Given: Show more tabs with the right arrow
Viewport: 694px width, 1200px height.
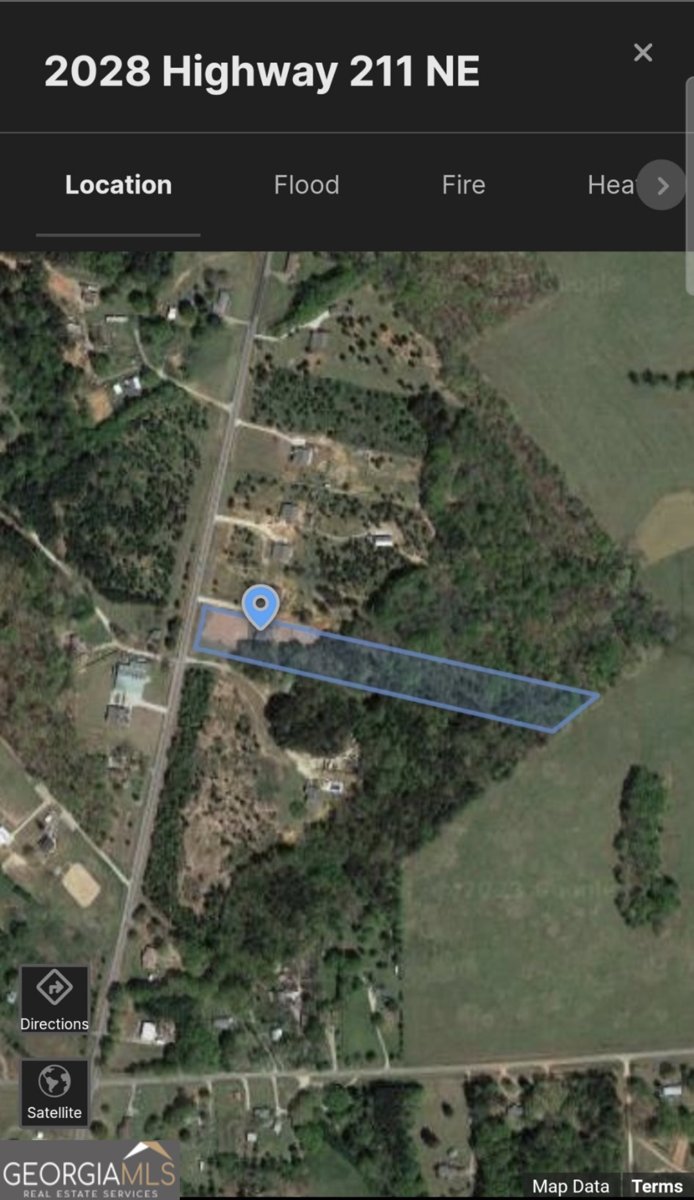Looking at the screenshot, I should pyautogui.click(x=662, y=185).
